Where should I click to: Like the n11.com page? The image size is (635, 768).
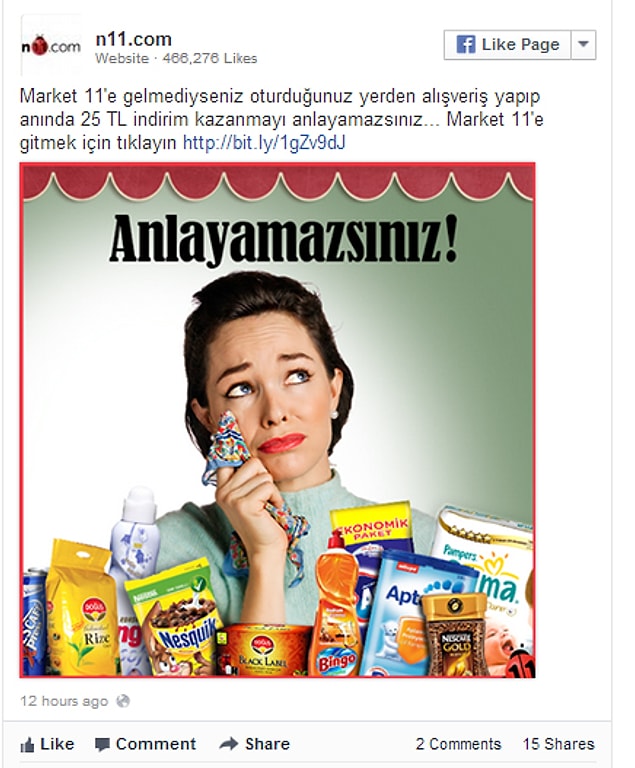pos(507,45)
